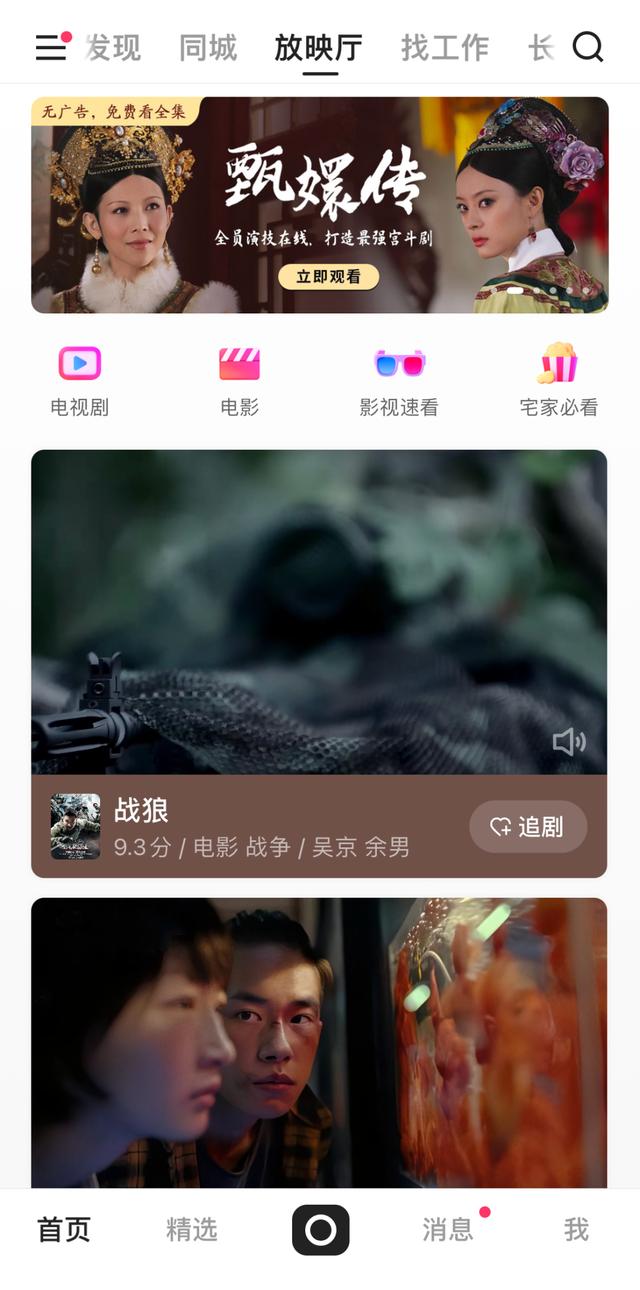640x1290 pixels.
Task: Switch to the 找工作 tab
Action: 445,47
